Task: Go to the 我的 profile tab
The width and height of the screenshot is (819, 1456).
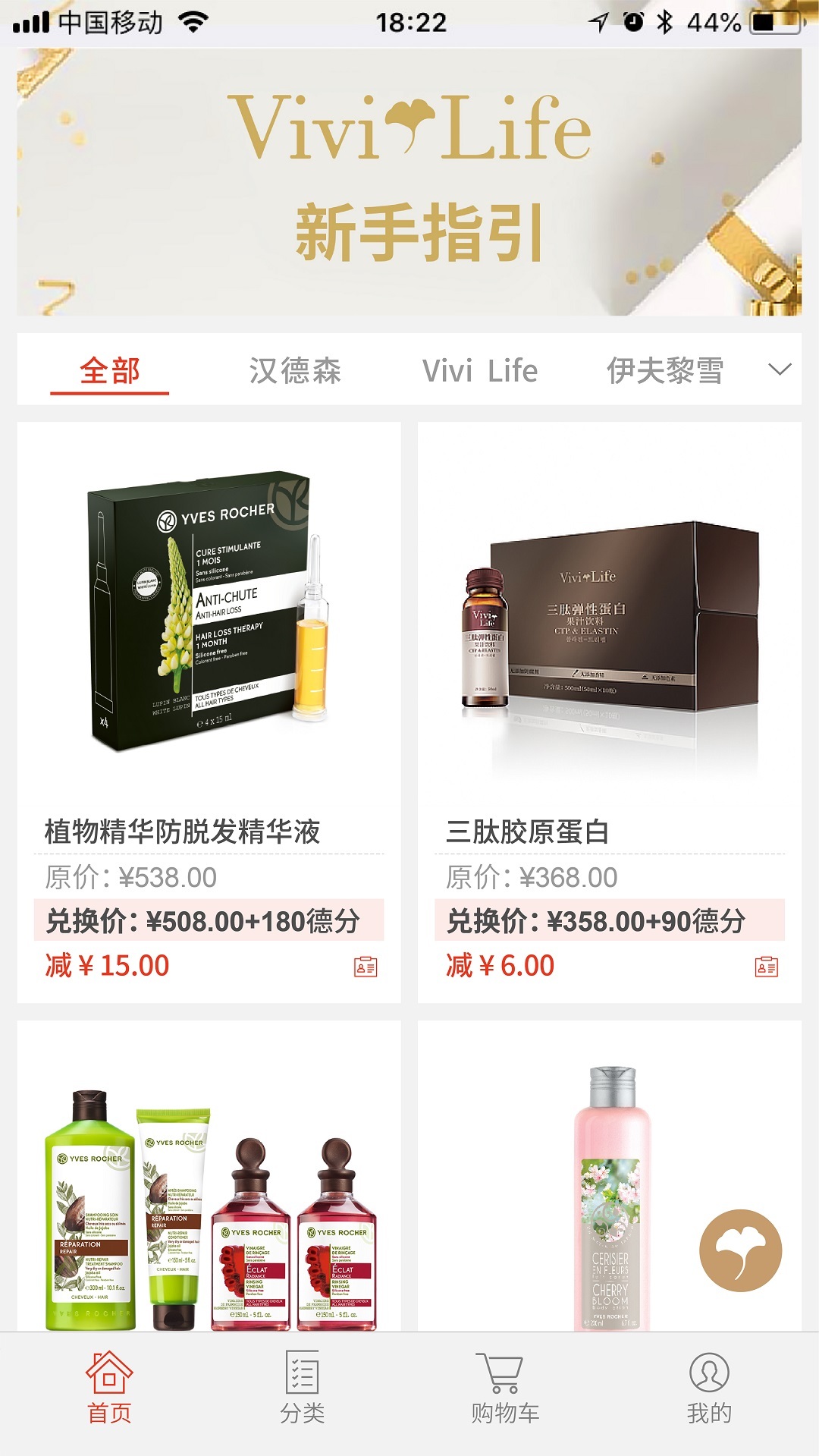Action: [709, 1388]
